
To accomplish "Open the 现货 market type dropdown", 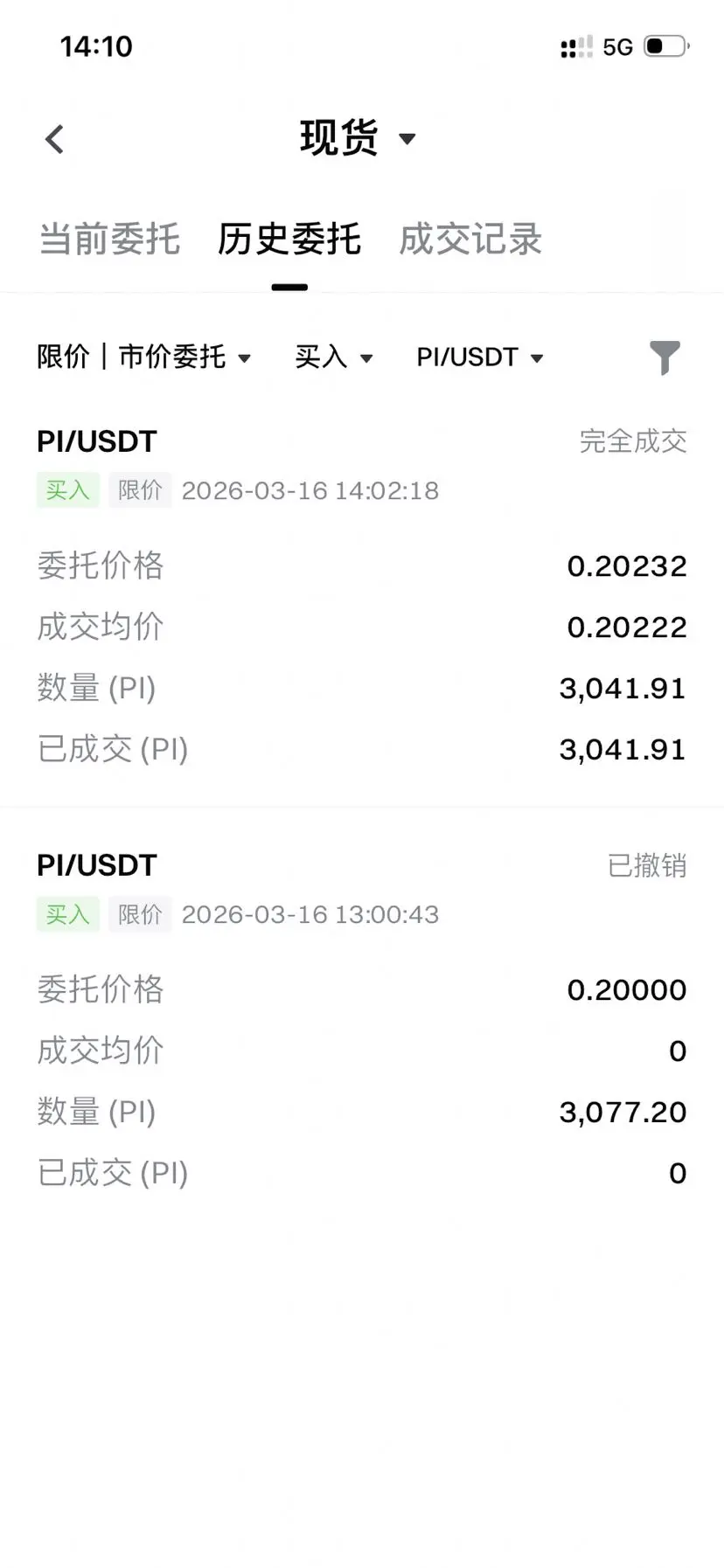I will click(357, 138).
